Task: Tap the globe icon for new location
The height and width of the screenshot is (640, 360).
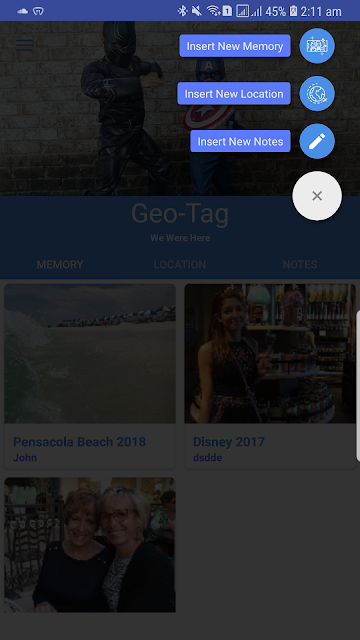Action: 317,93
